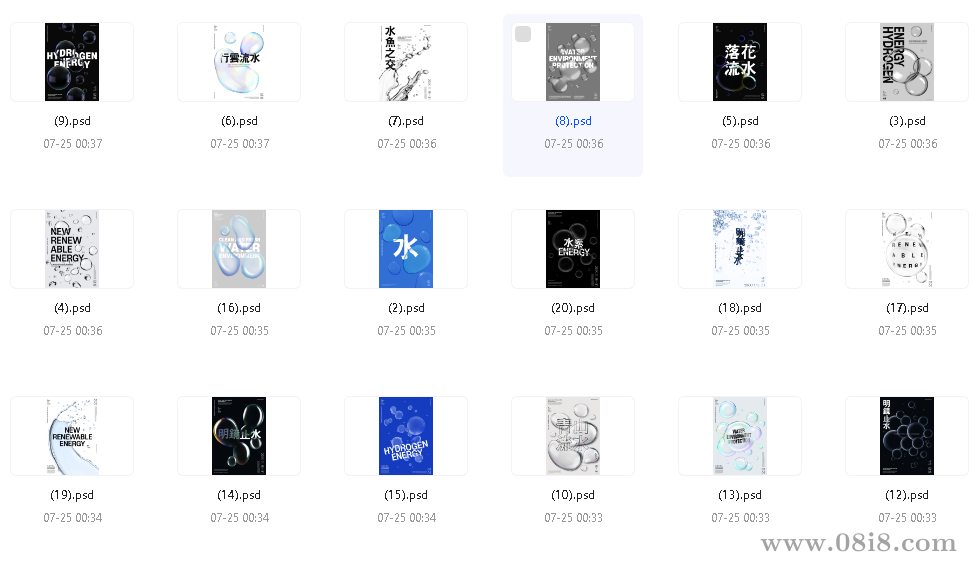Open the (19).psd file
Viewport: 977px width, 561px height.
(72, 436)
